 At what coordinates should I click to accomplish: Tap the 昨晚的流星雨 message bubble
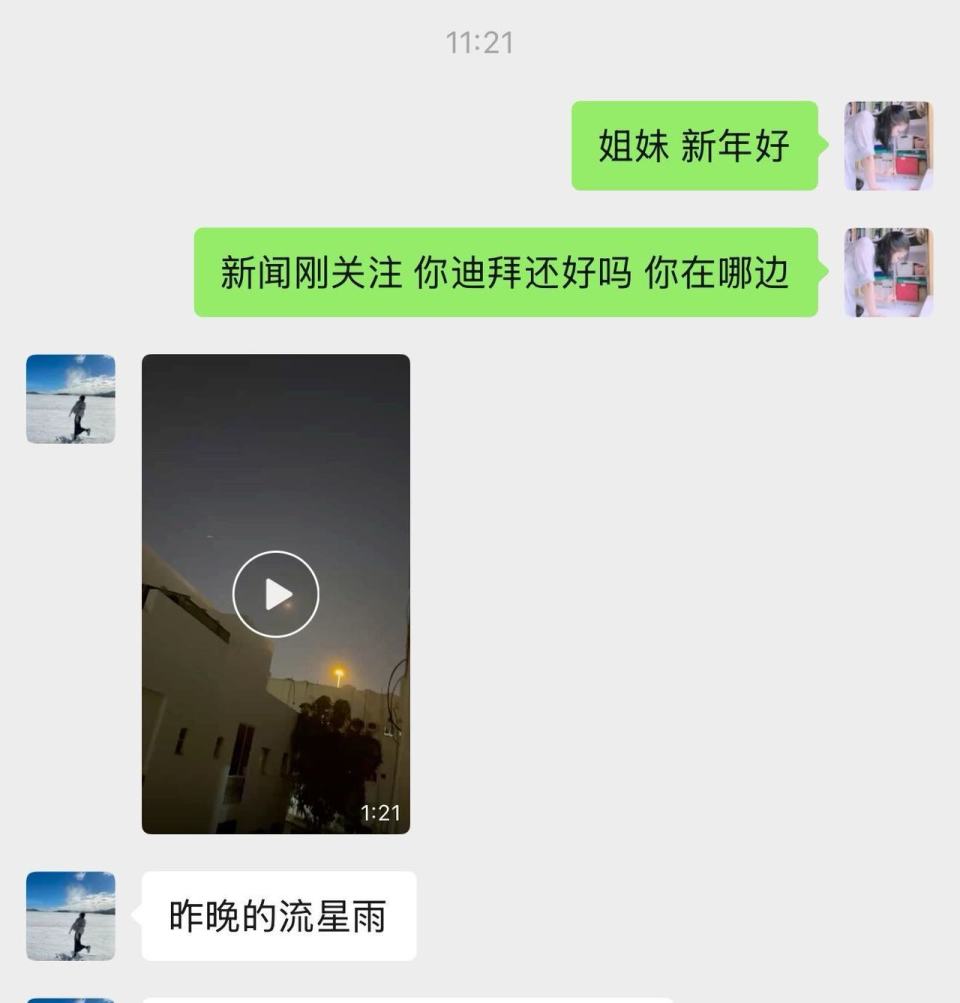(x=277, y=915)
